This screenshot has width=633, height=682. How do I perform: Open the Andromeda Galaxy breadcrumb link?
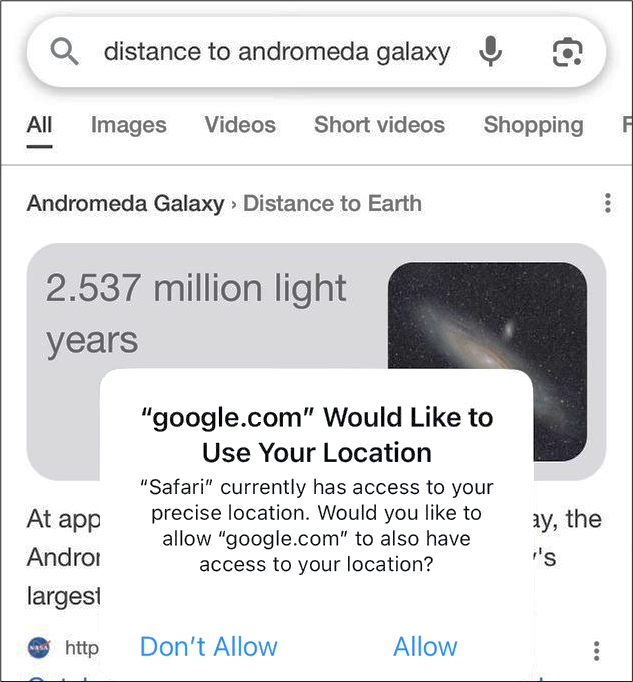[x=125, y=204]
